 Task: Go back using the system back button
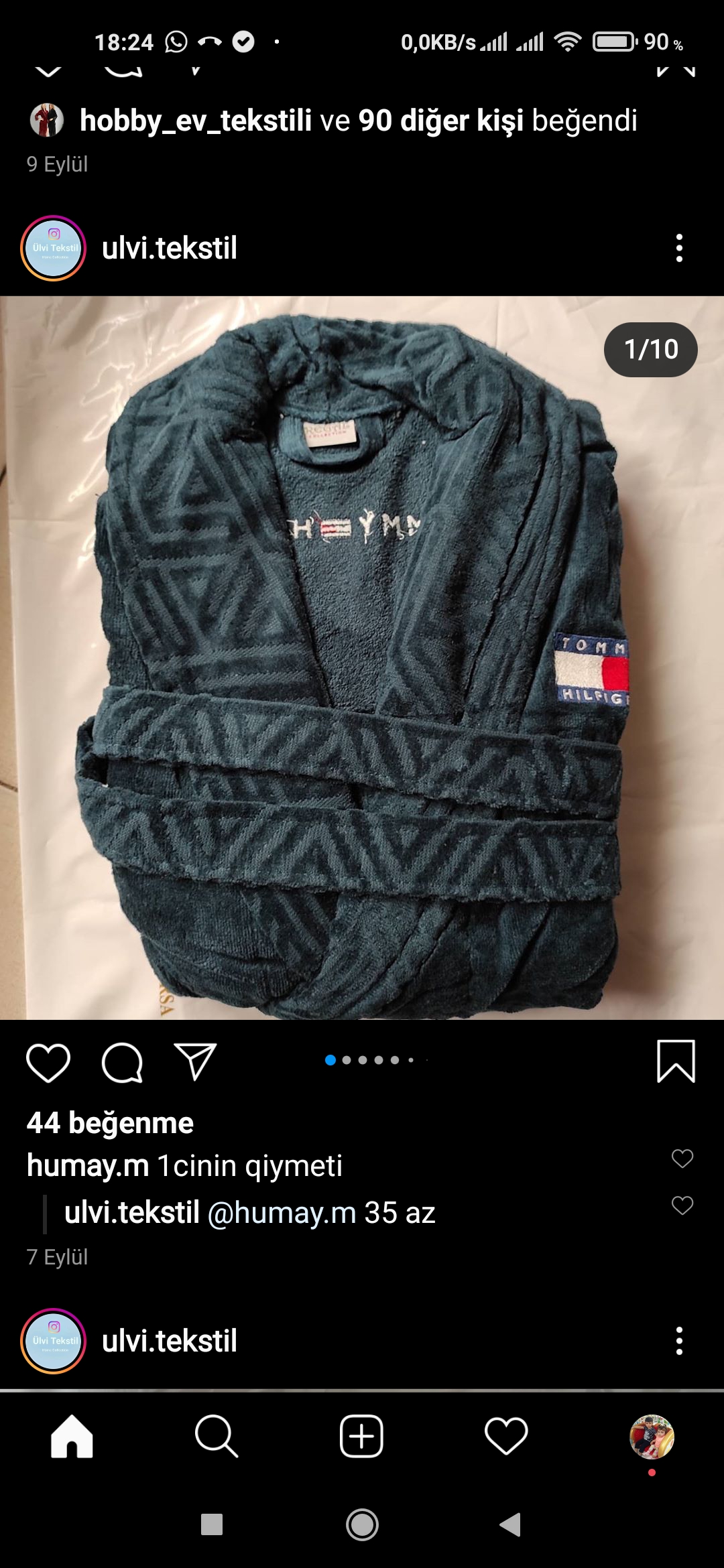coord(510,1524)
